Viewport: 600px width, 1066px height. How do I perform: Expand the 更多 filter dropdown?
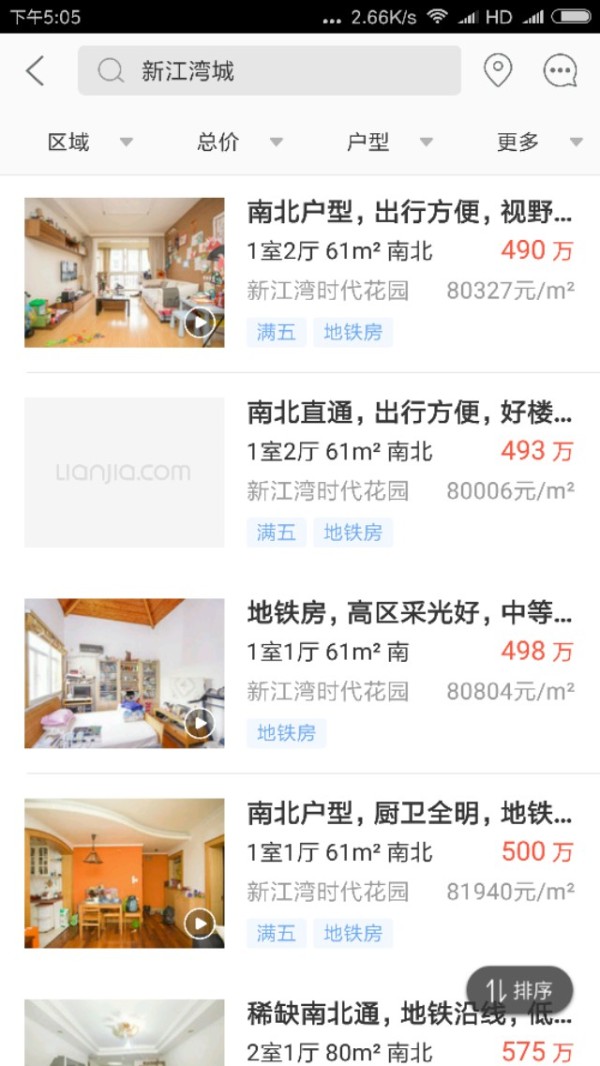point(538,142)
